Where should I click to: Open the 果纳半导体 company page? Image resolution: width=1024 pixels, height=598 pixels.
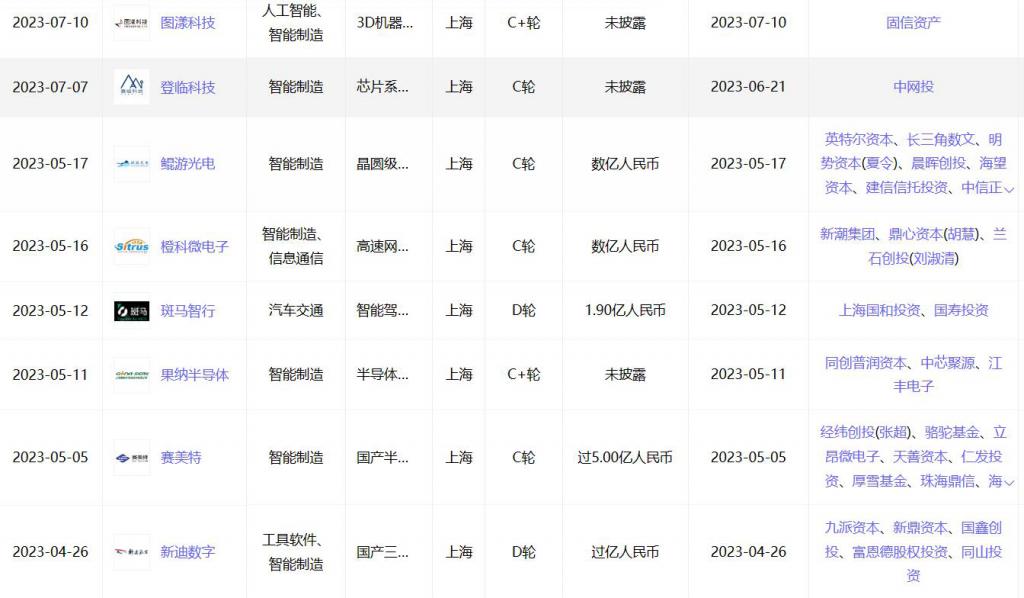pos(194,374)
